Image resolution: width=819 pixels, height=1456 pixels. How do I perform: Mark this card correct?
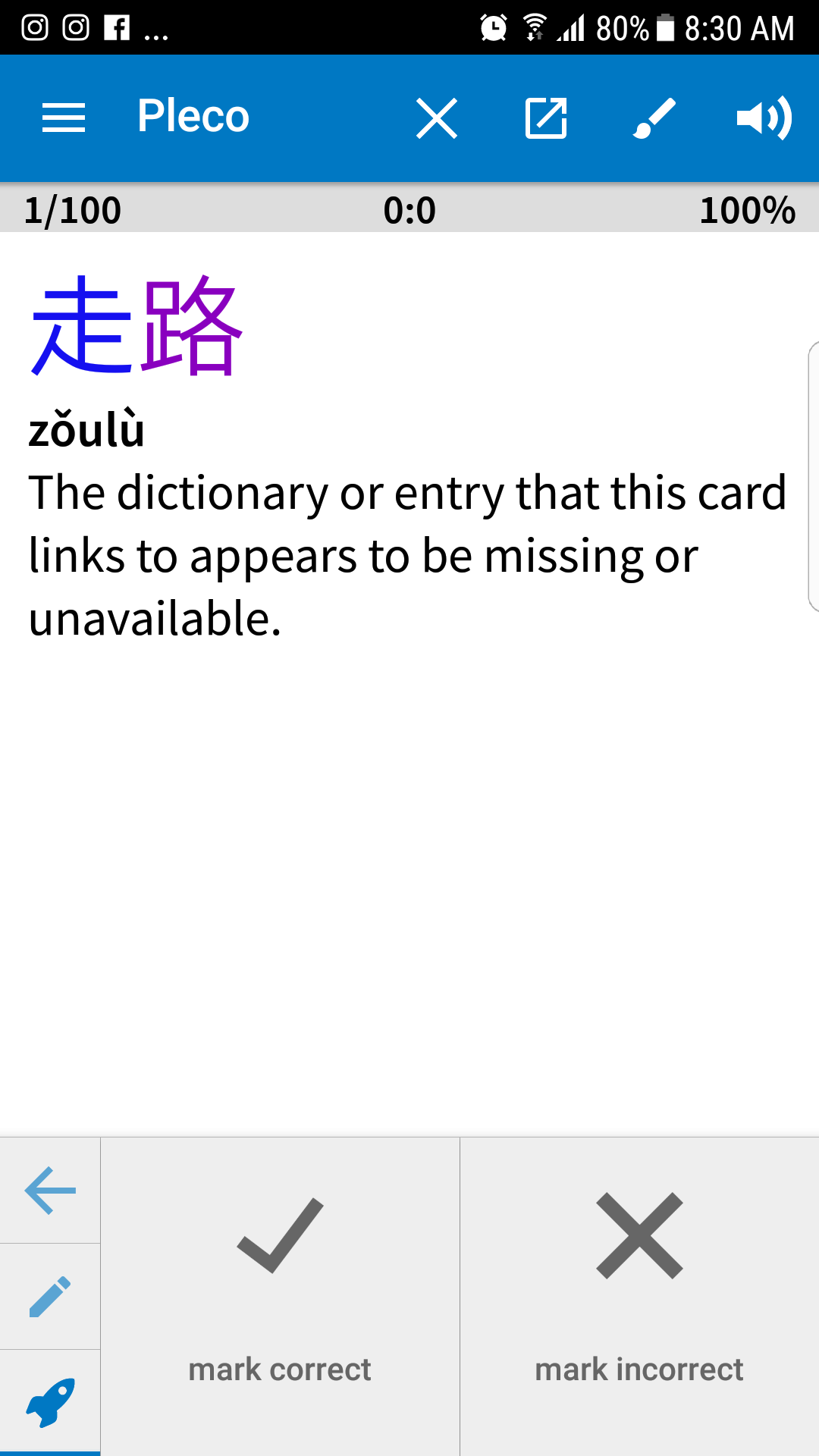280,1297
